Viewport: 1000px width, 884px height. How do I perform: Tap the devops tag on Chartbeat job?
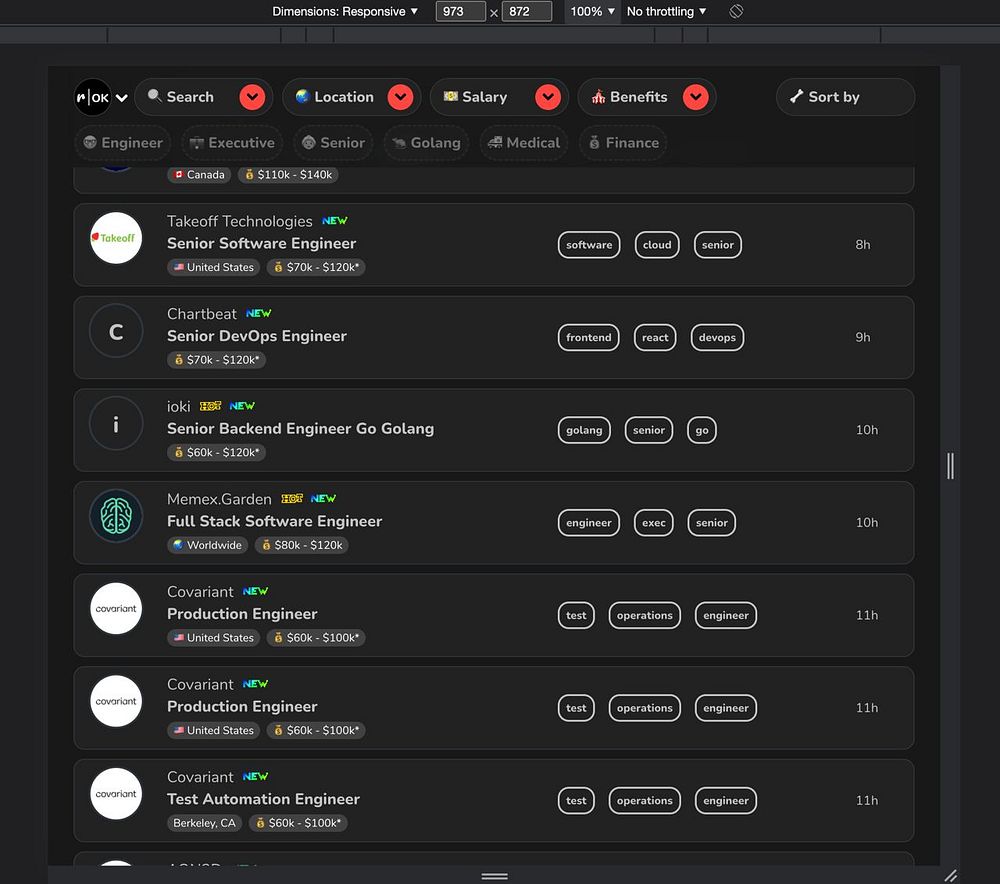pos(717,338)
